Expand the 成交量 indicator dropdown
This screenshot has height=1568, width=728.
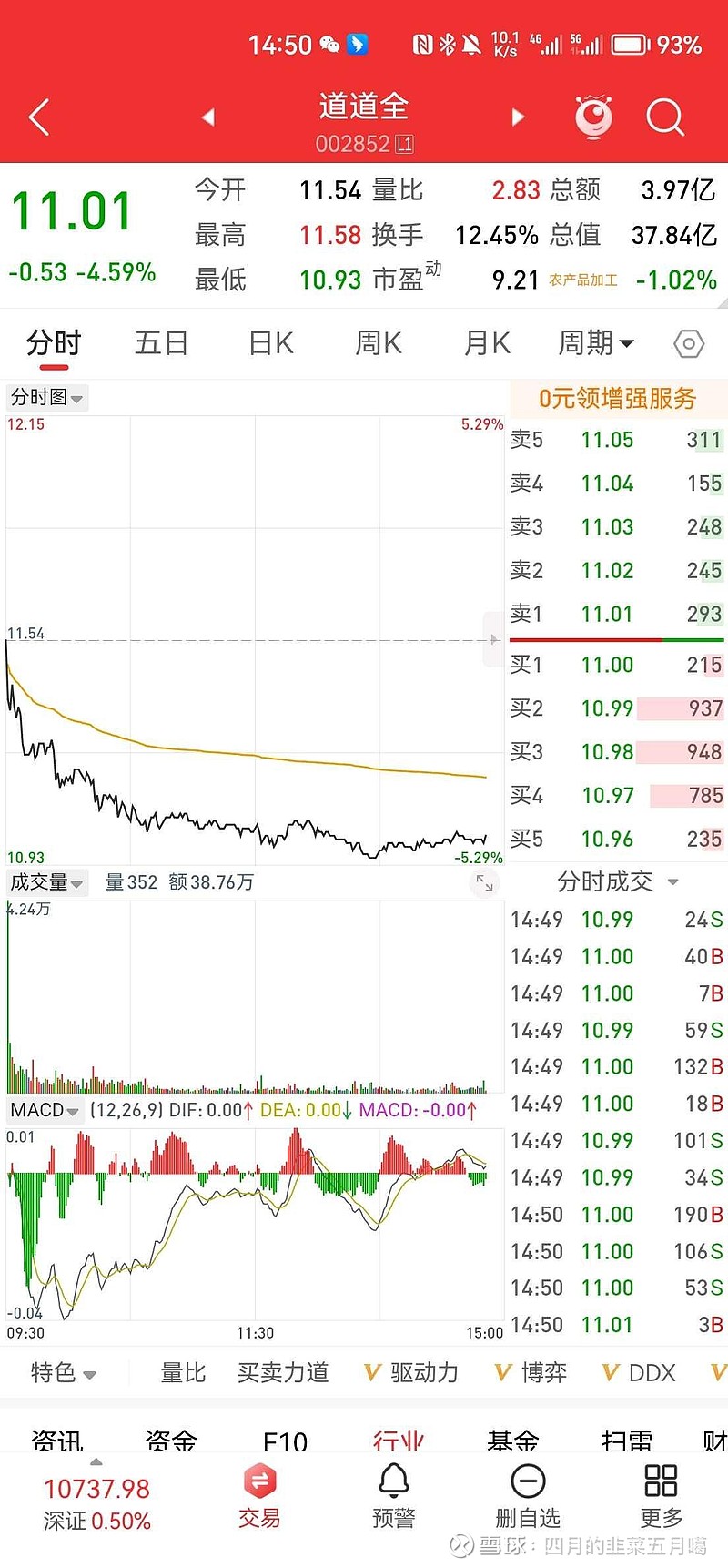pyautogui.click(x=47, y=882)
